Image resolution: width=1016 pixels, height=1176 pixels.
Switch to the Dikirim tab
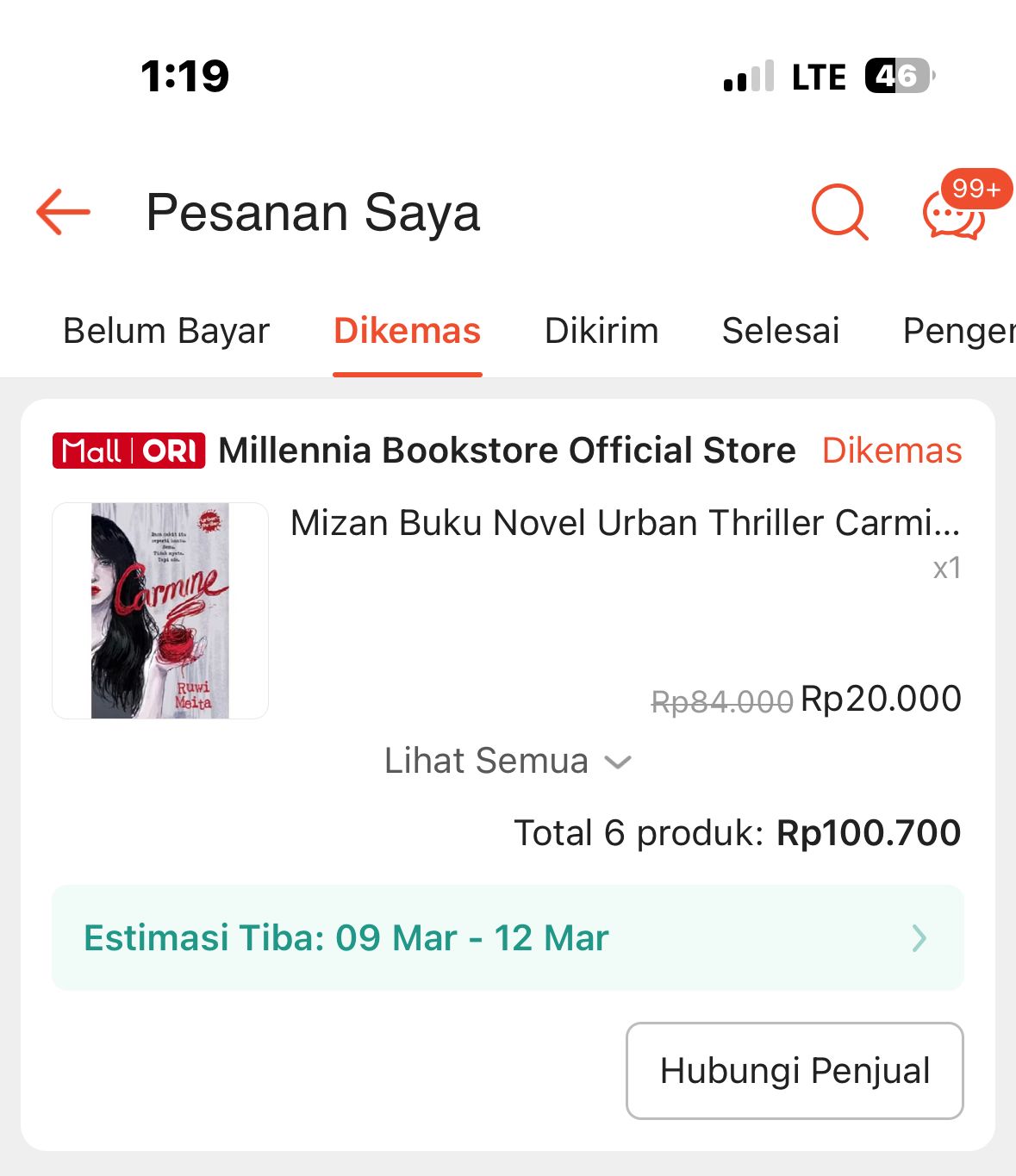tap(601, 331)
